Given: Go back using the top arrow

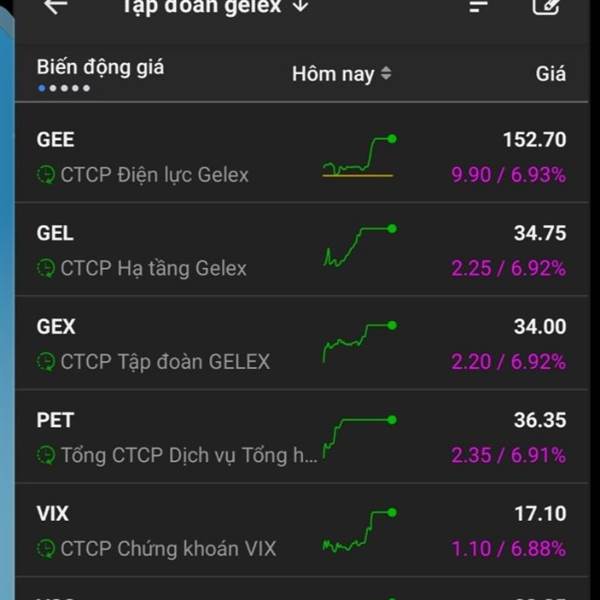Looking at the screenshot, I should click(x=56, y=6).
